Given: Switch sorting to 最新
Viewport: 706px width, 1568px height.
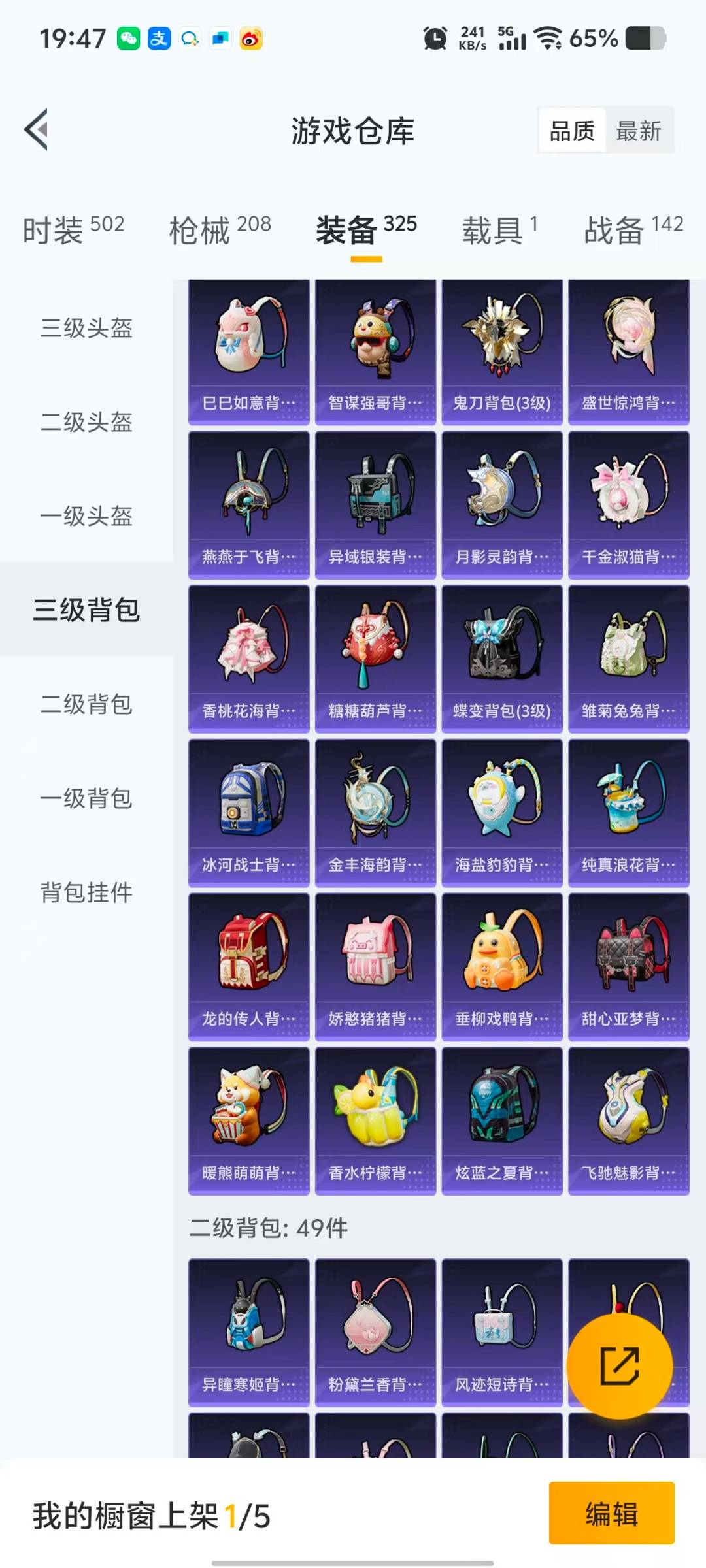Looking at the screenshot, I should click(639, 131).
